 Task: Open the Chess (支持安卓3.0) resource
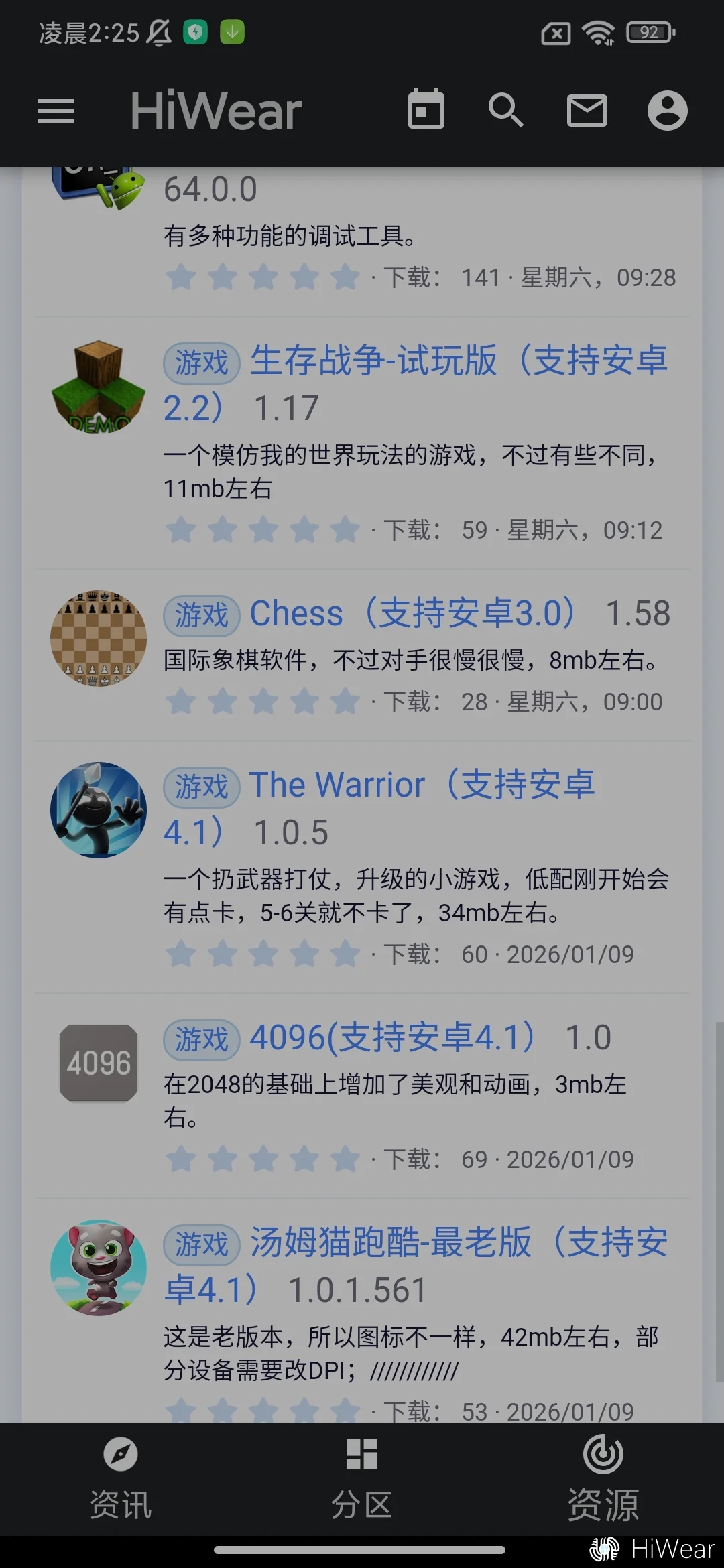click(x=412, y=614)
